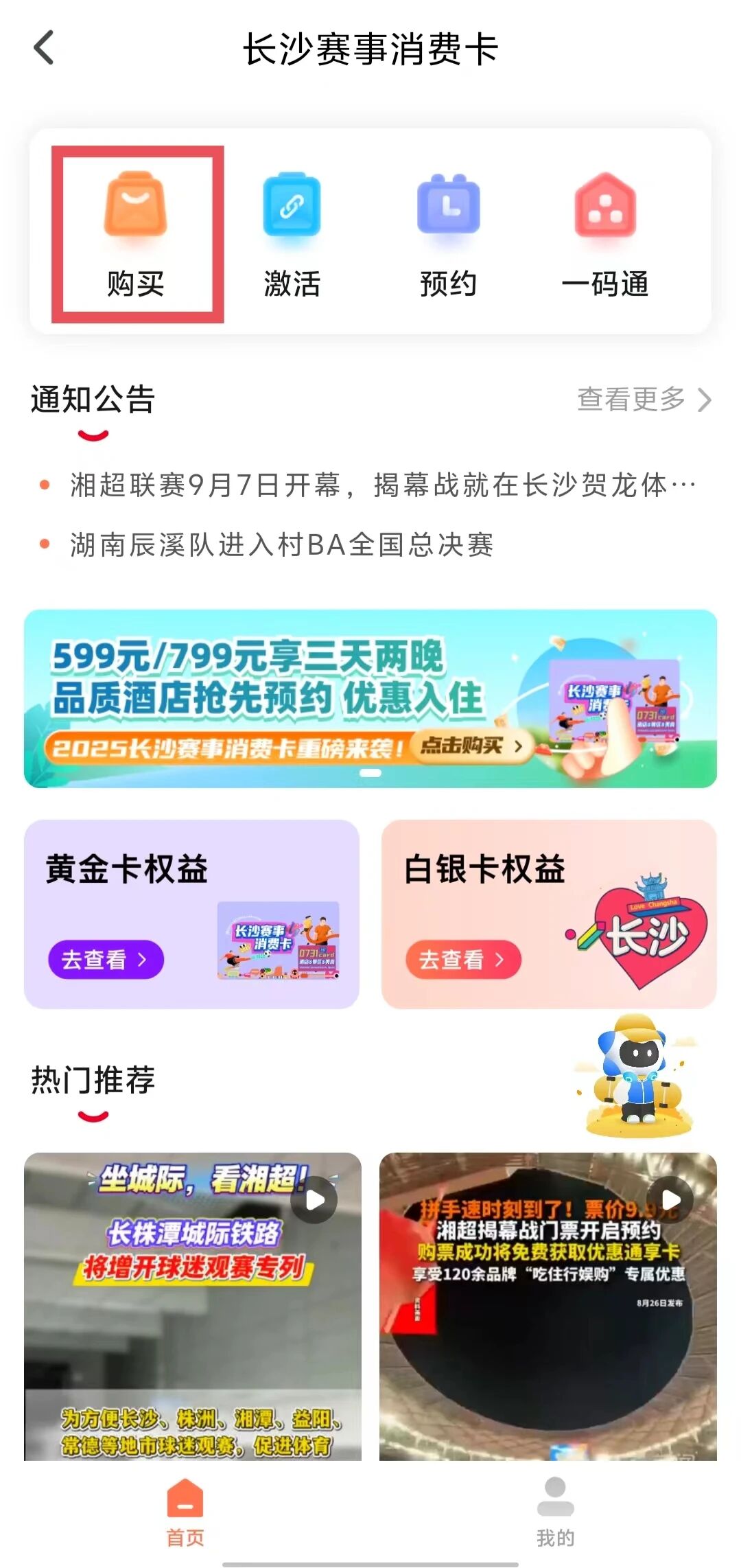Tap 去查看 on the 黄金卡权益 card

tap(106, 959)
